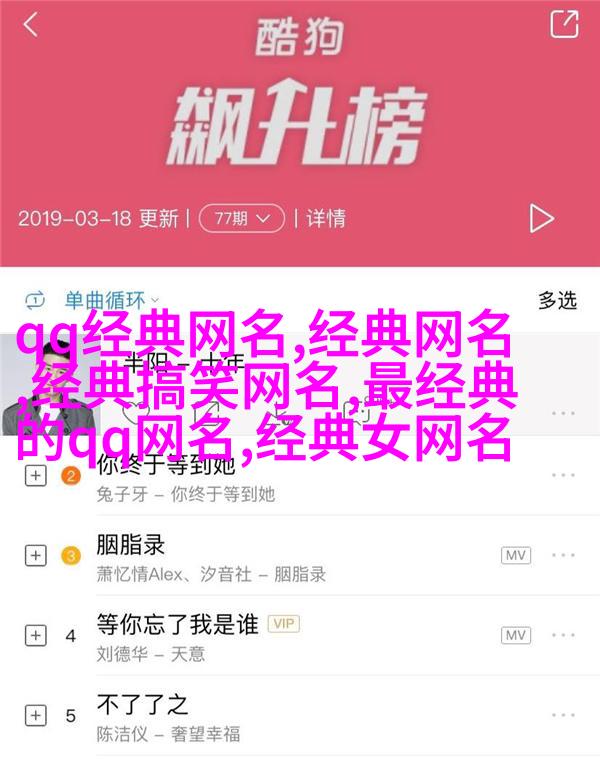Screen dimensions: 600x759
Task: Enter 多选 multi-select mode
Action: [x=557, y=299]
